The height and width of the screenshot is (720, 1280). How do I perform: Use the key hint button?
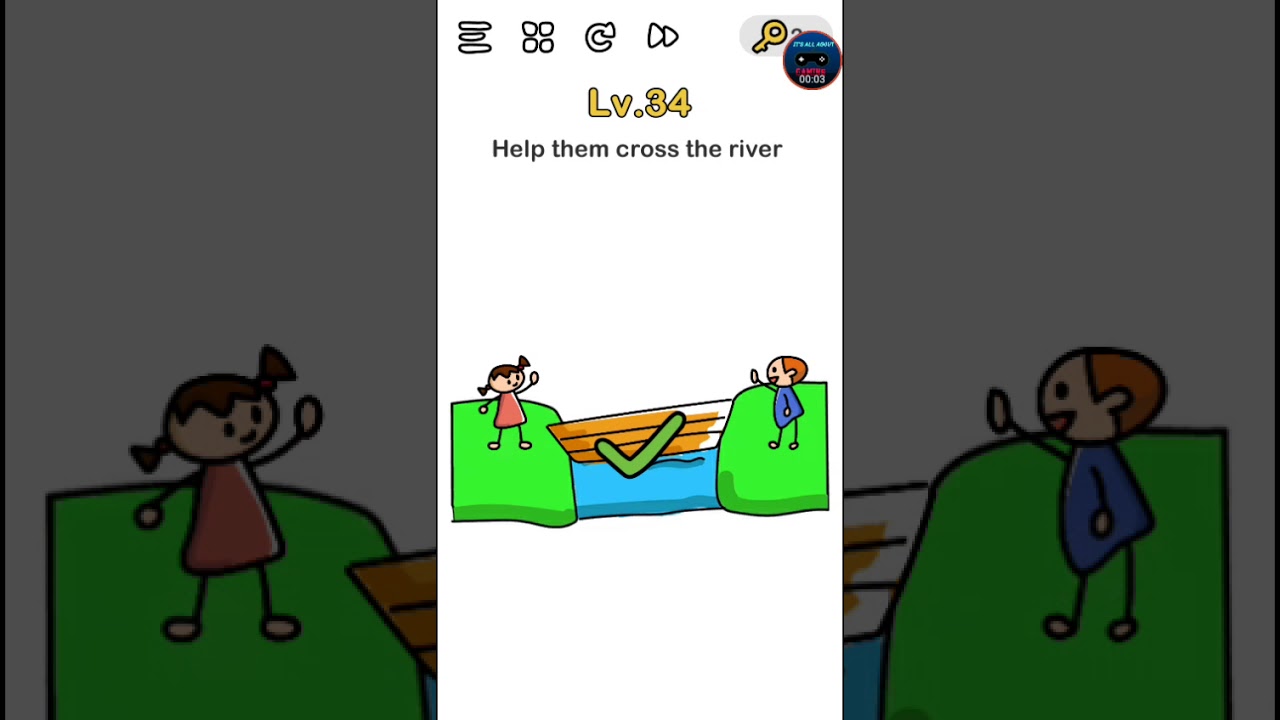pos(770,37)
